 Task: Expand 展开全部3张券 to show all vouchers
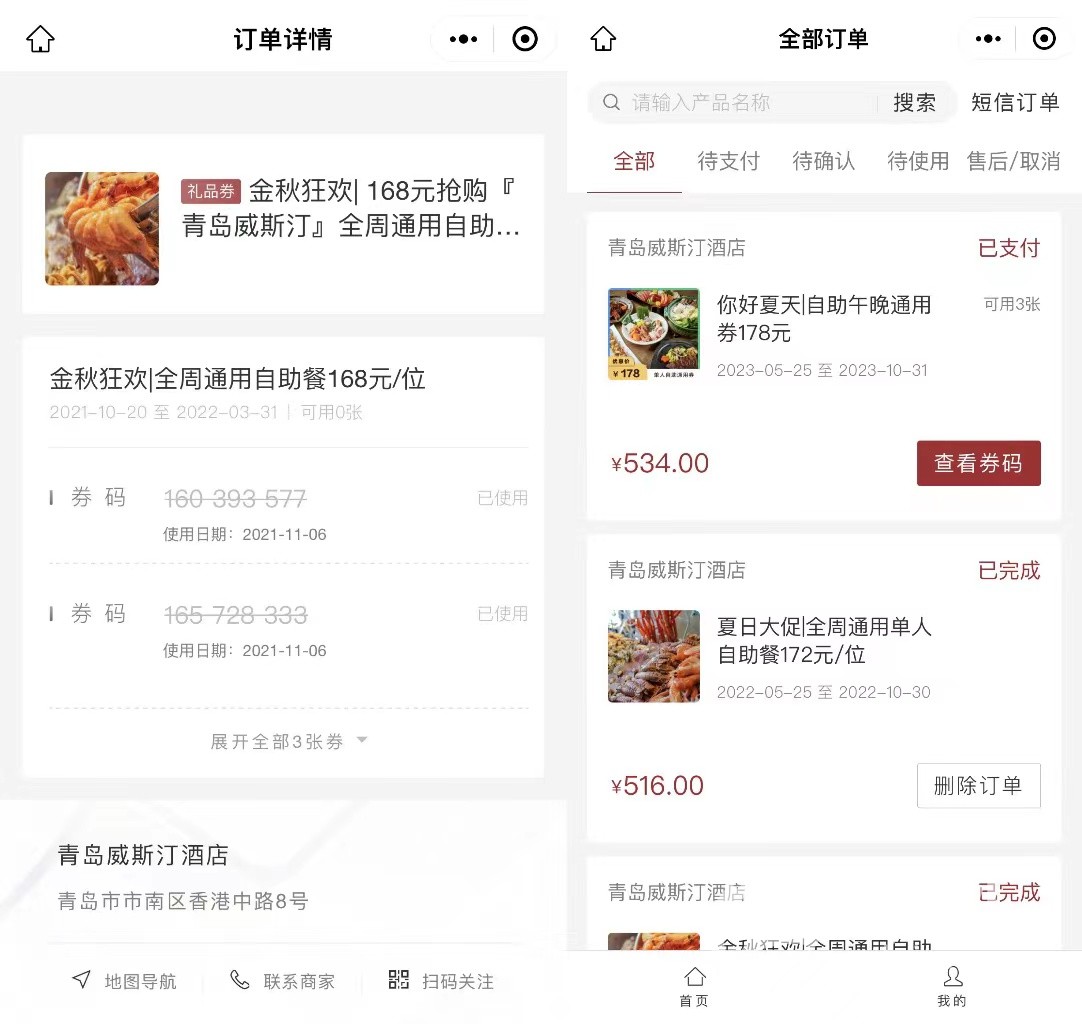coord(288,742)
